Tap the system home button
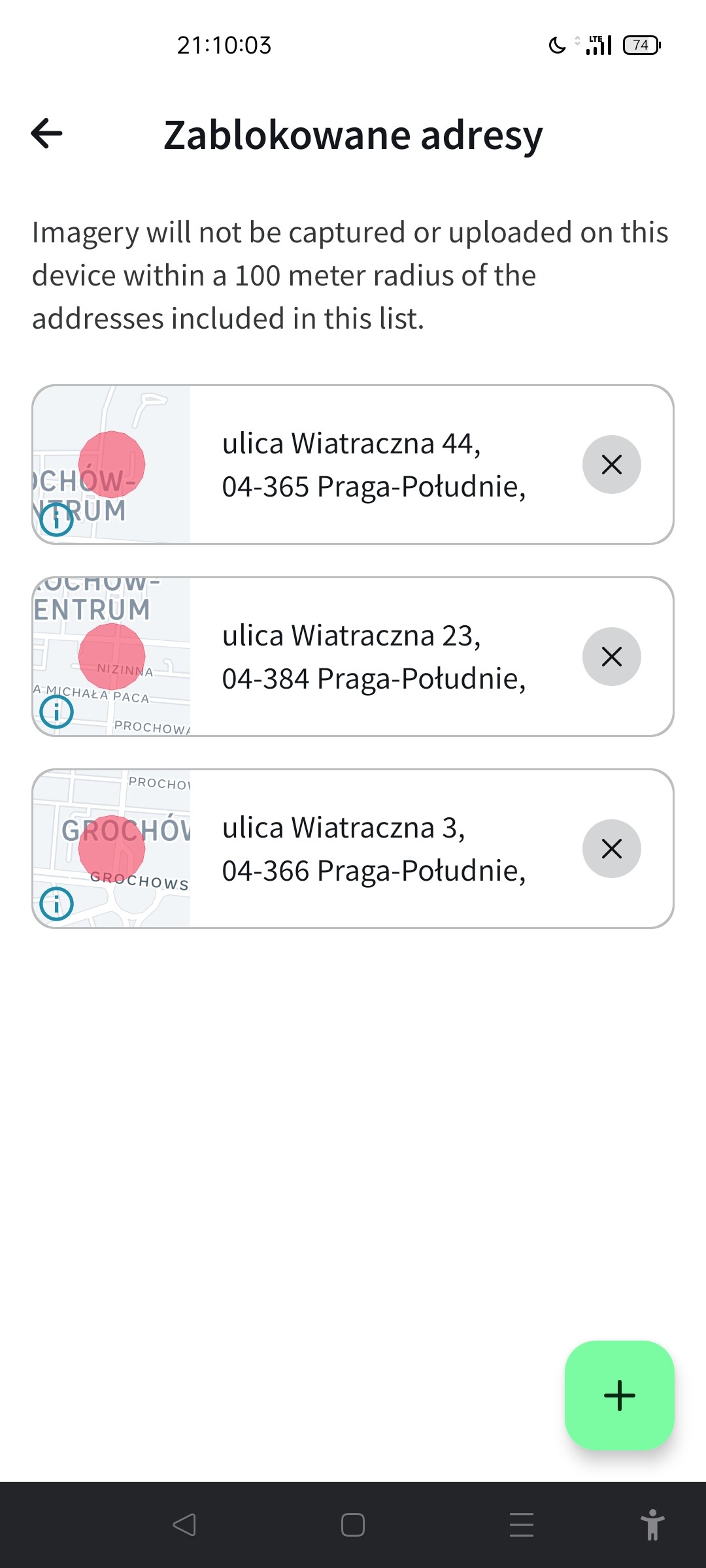706x1568 pixels. coord(353,1525)
